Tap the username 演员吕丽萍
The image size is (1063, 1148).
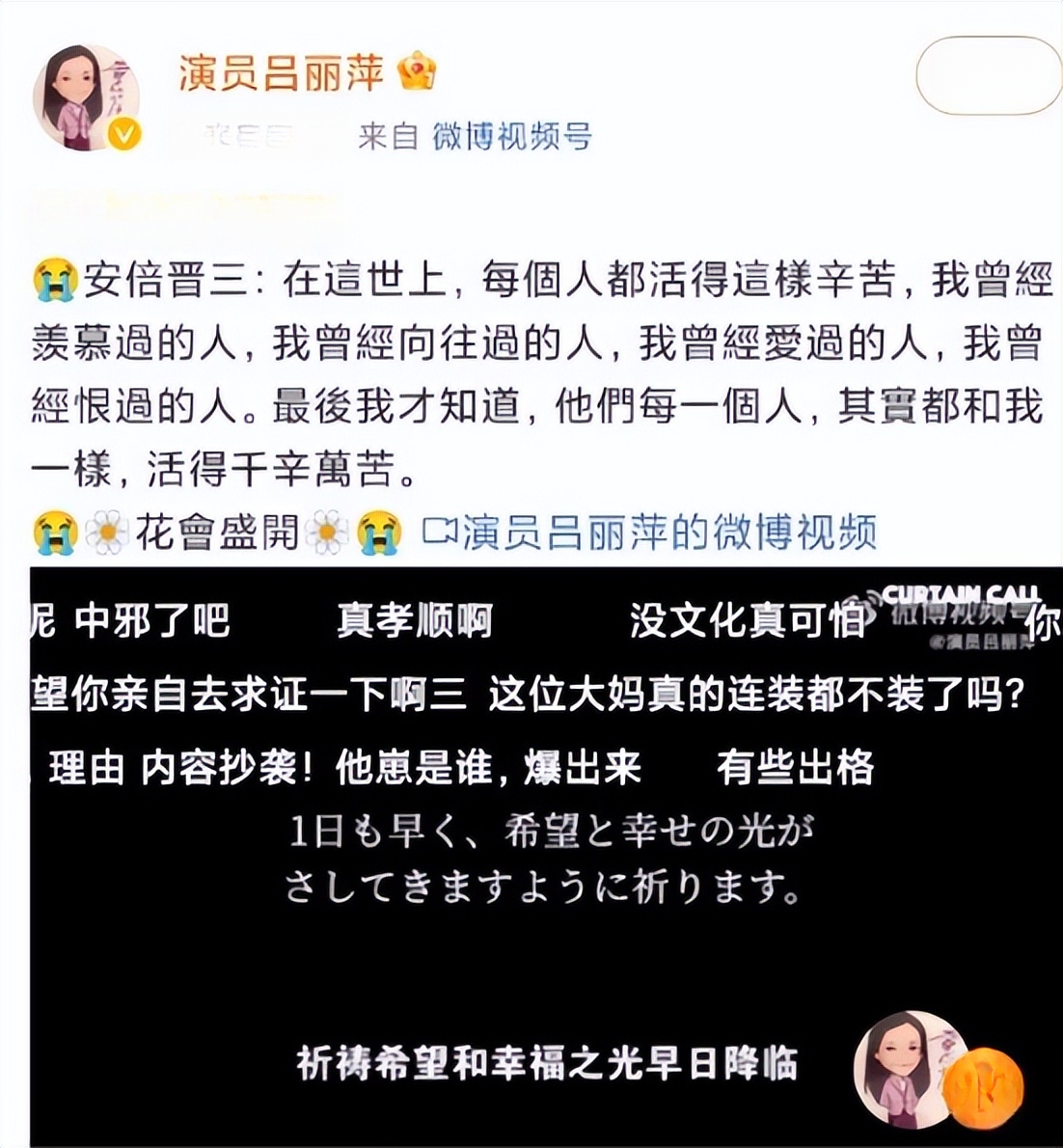click(281, 73)
